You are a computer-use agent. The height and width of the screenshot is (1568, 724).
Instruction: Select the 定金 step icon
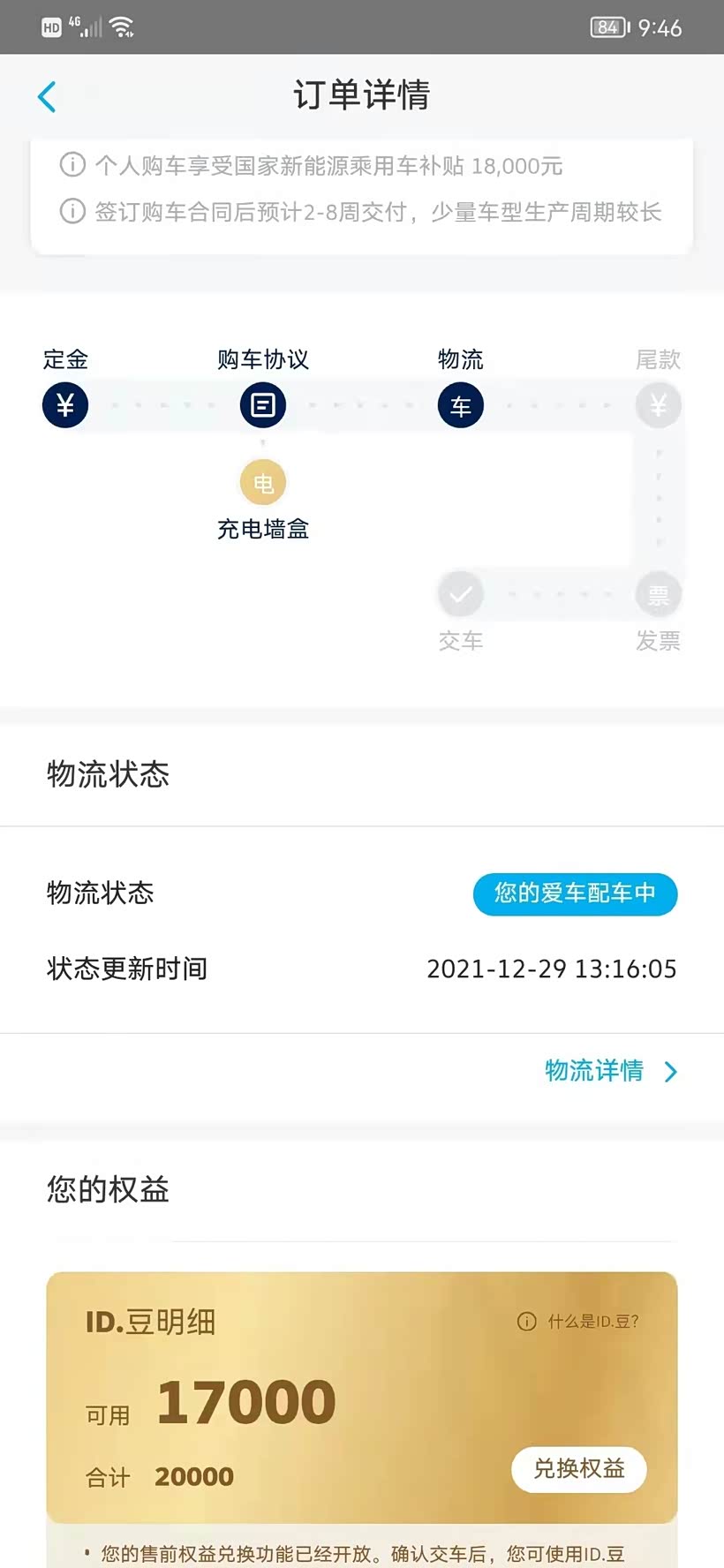click(65, 405)
